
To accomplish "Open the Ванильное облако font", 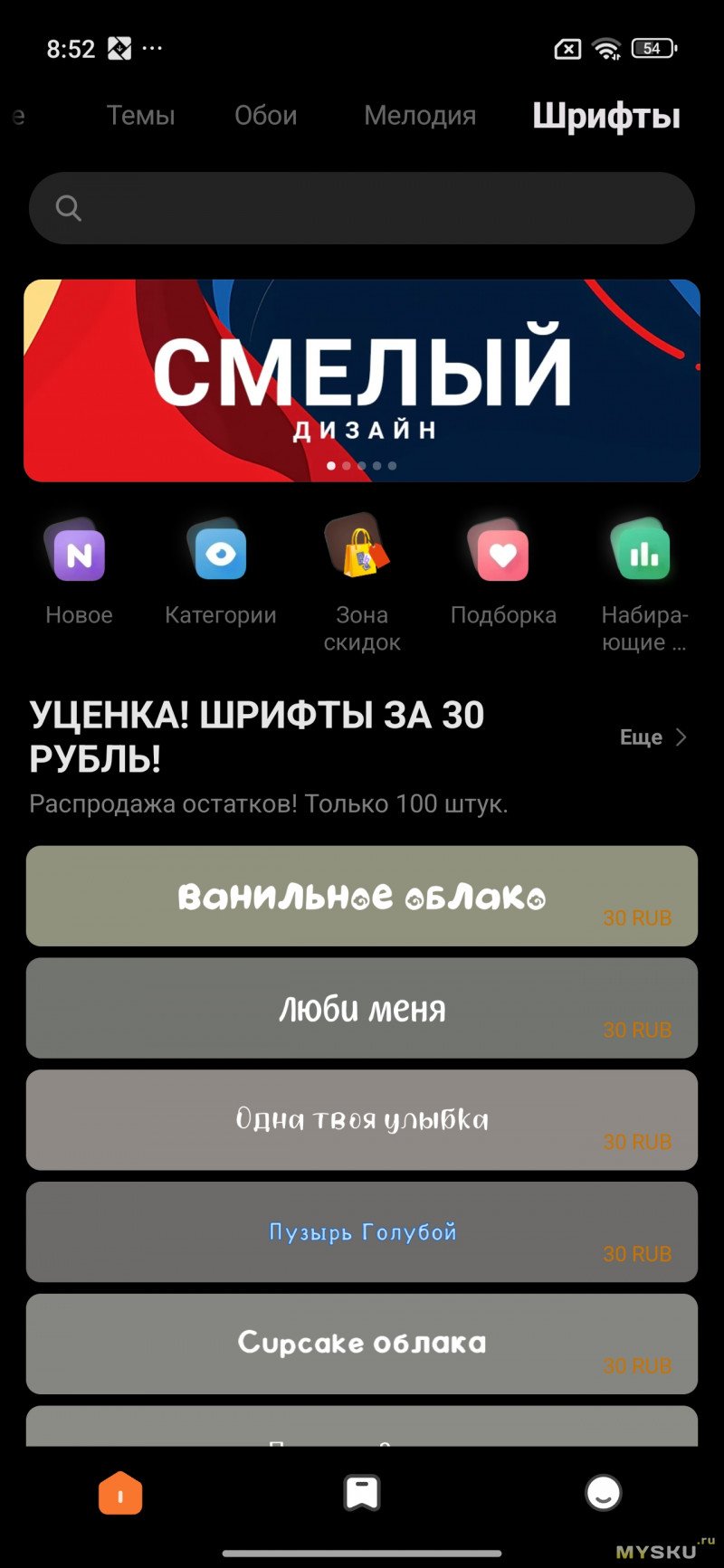I will (x=362, y=897).
